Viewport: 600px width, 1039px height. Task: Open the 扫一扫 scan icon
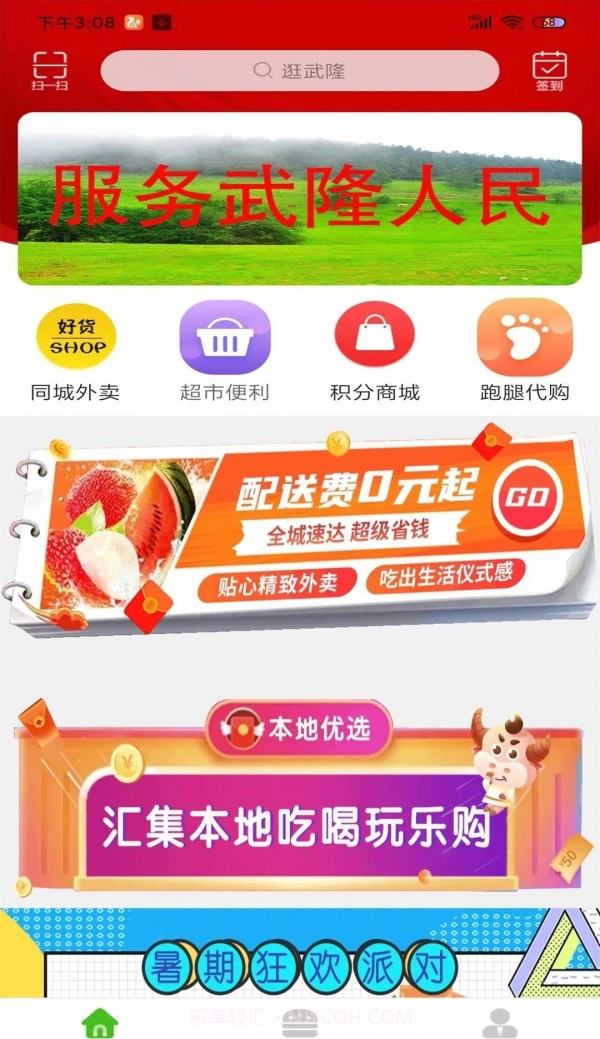(50, 71)
